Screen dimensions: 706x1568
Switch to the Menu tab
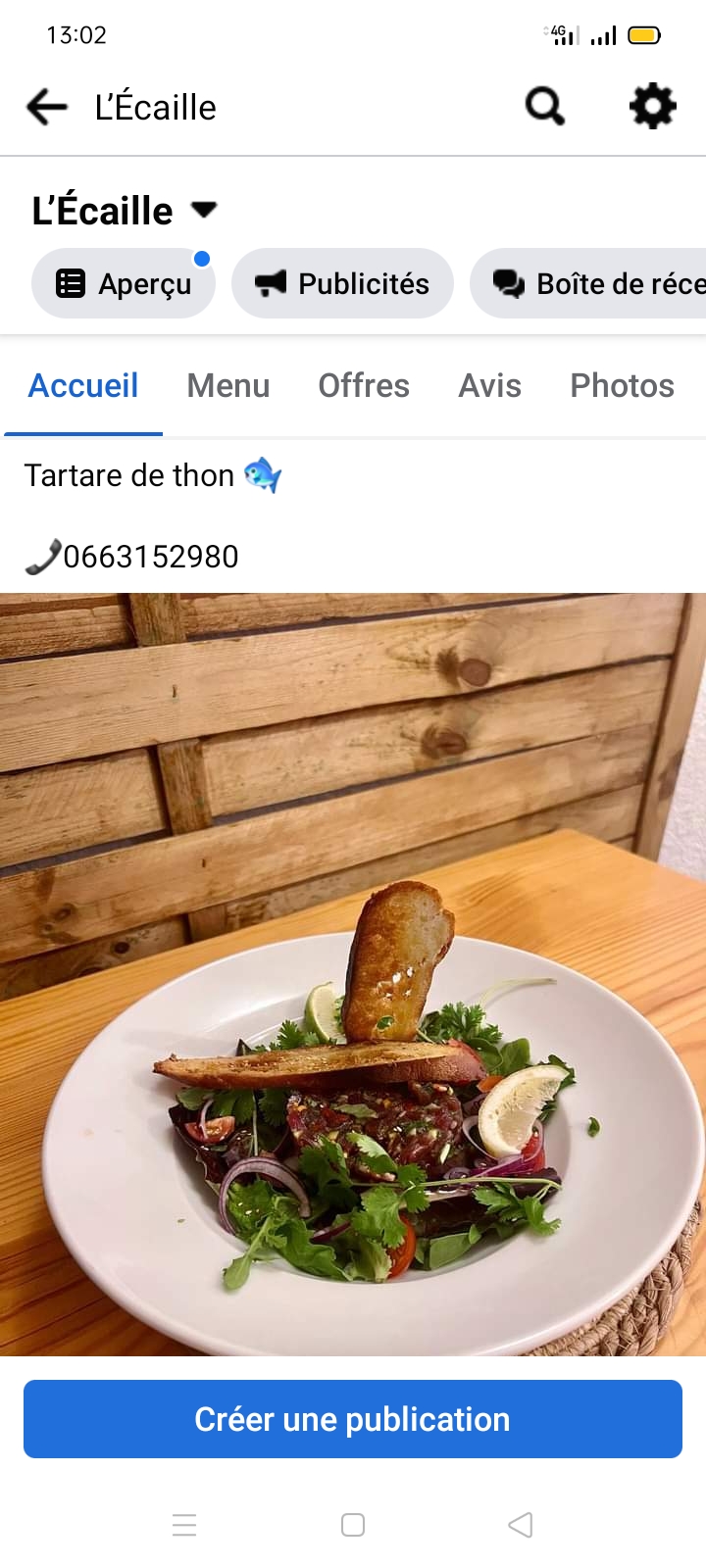click(x=228, y=386)
